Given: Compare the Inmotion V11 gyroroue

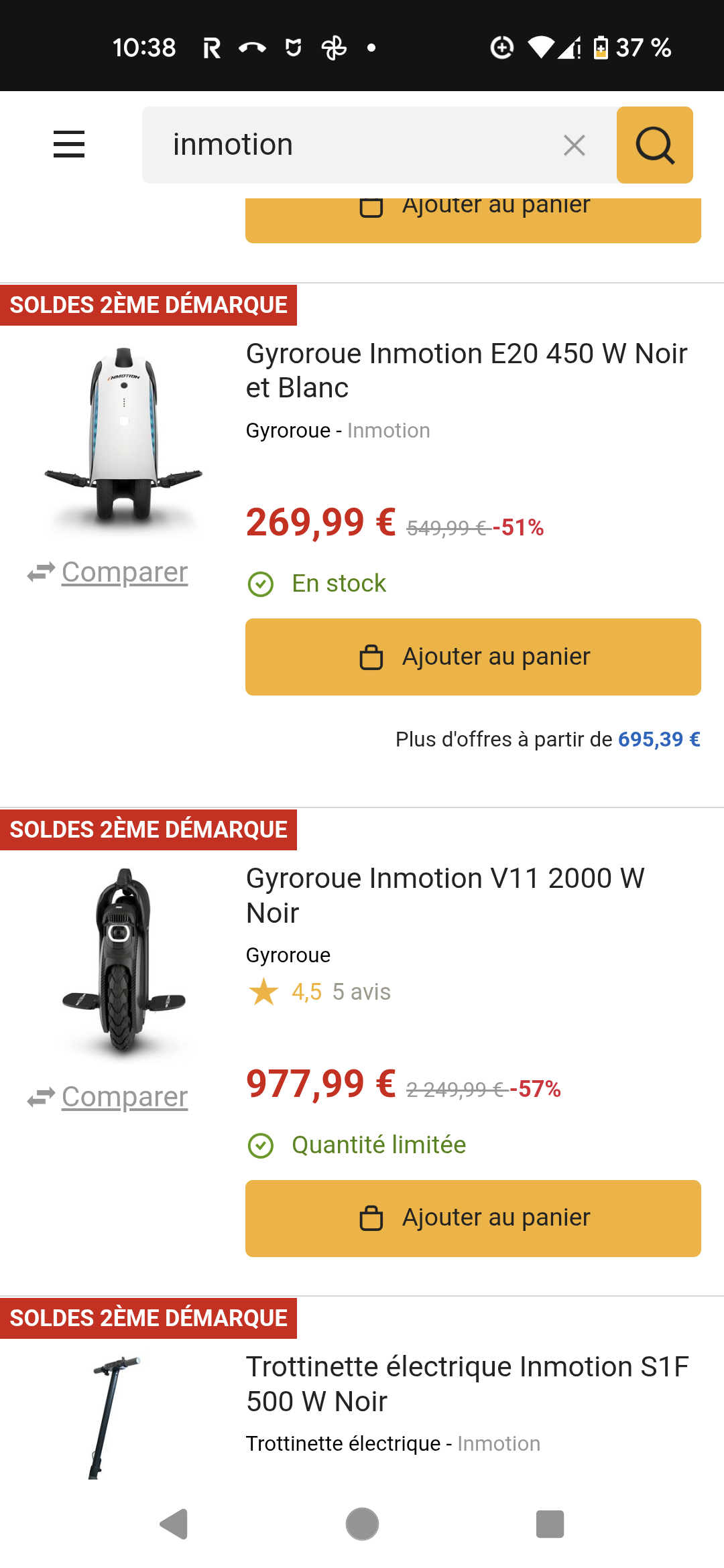Looking at the screenshot, I should click(124, 1097).
